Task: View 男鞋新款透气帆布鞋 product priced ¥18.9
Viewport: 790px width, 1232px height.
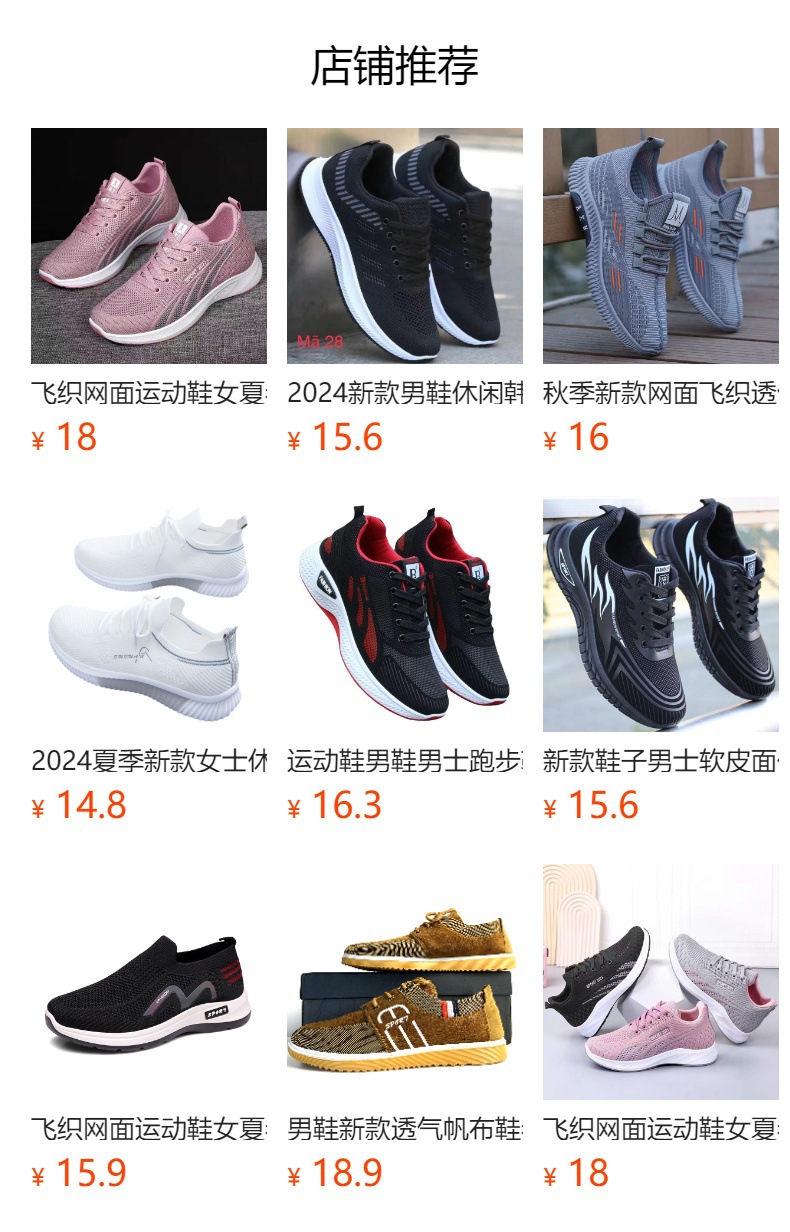Action: coord(404,982)
